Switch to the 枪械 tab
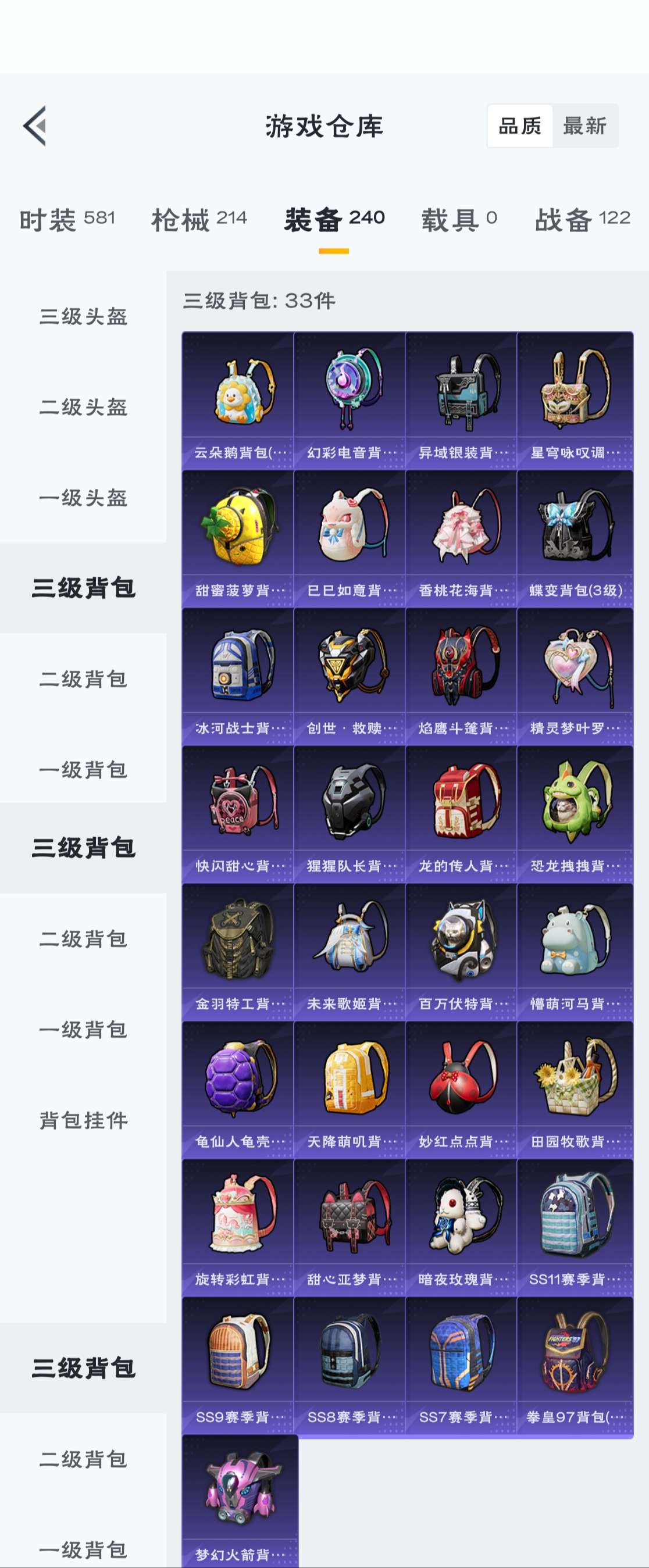649x1568 pixels. [199, 219]
